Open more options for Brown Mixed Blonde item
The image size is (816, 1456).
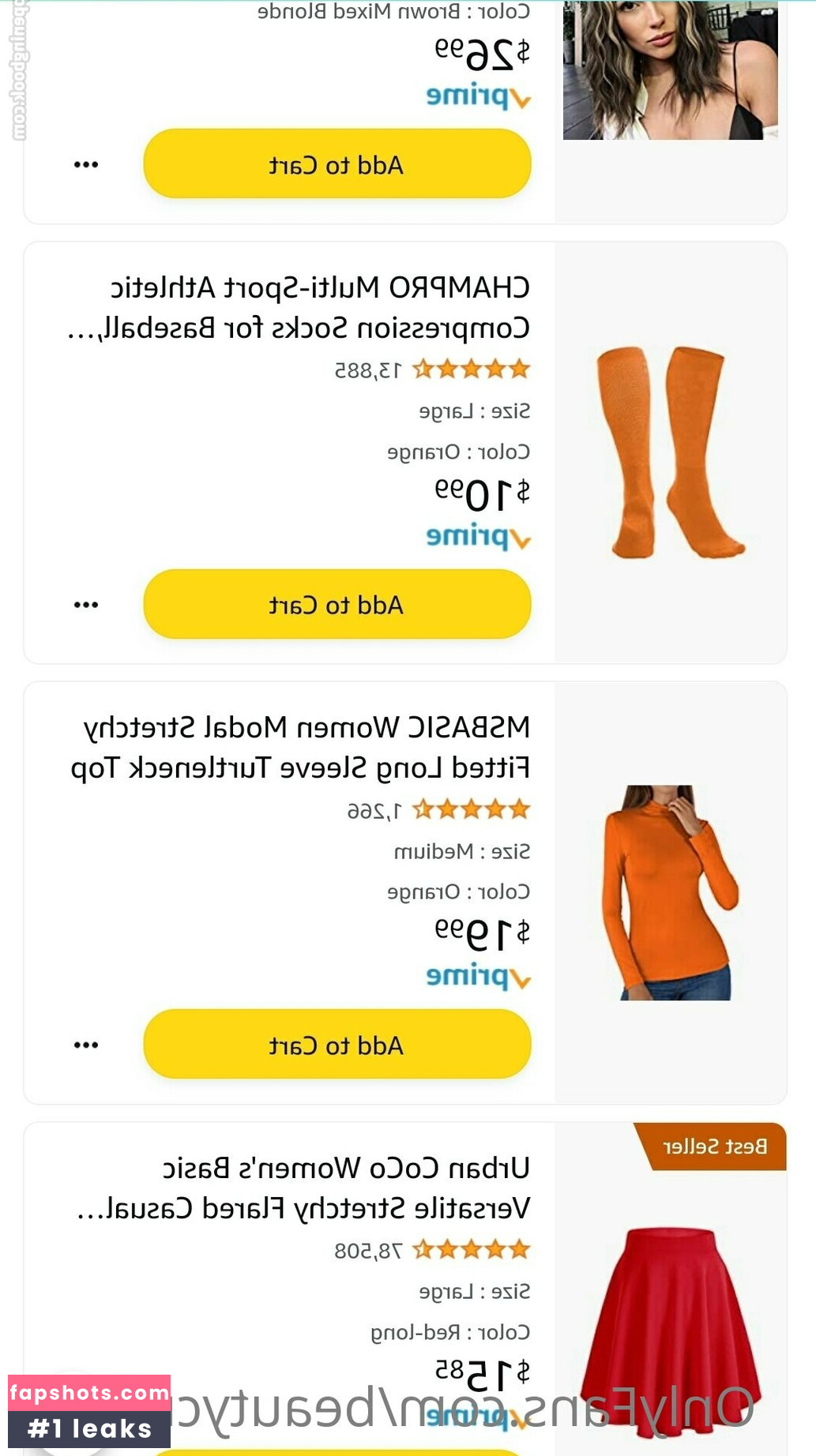[x=86, y=164]
